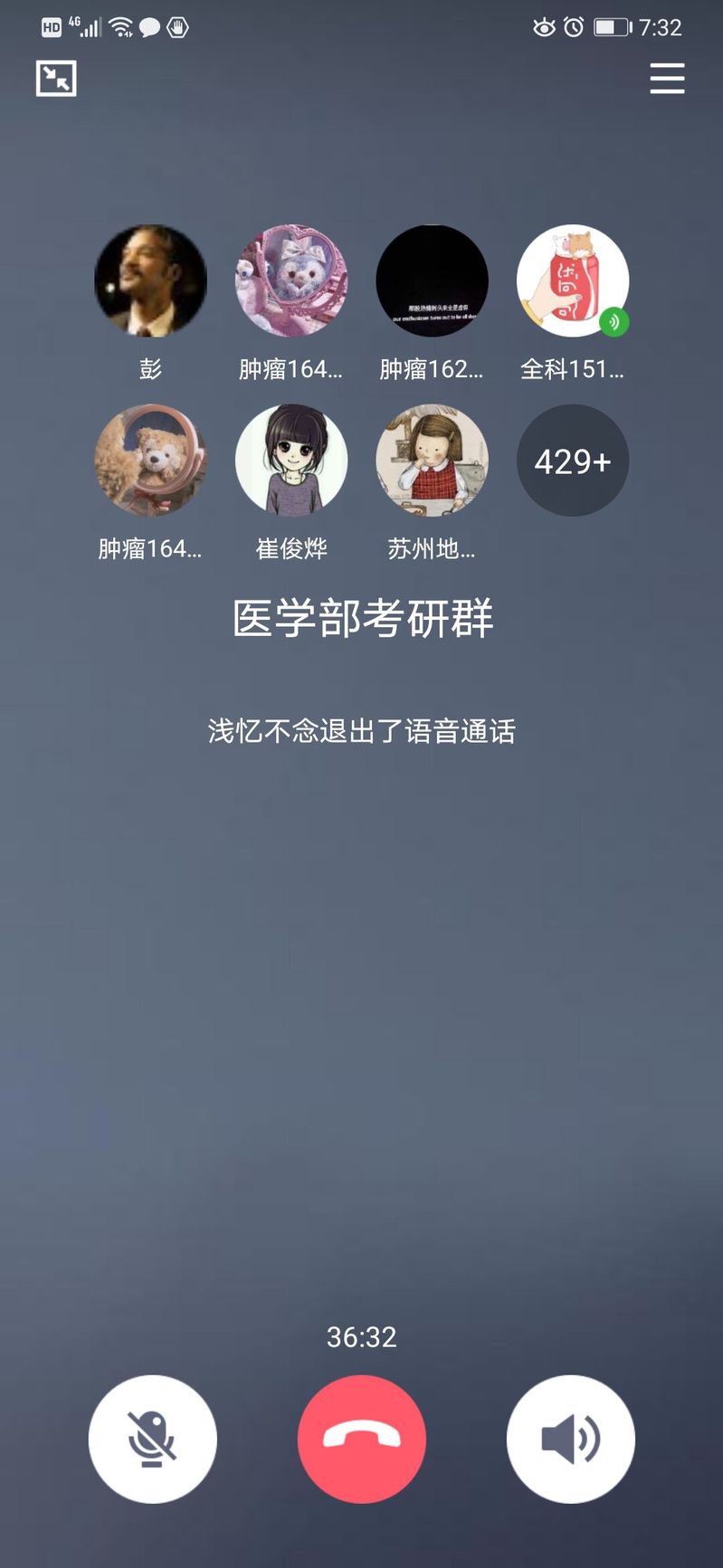
Task: Open the hamburger menu
Action: (667, 79)
